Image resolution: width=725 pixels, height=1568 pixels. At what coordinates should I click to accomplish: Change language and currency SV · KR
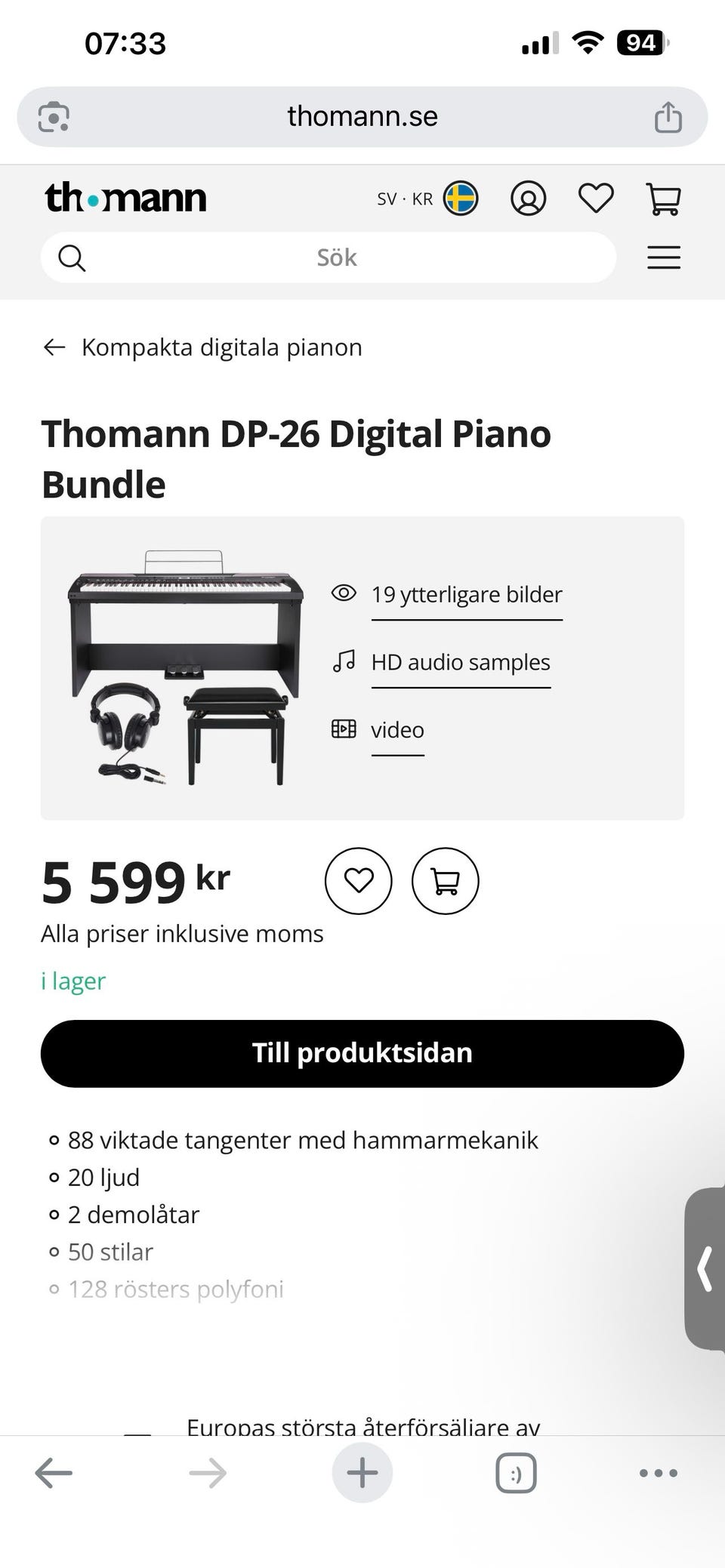427,199
